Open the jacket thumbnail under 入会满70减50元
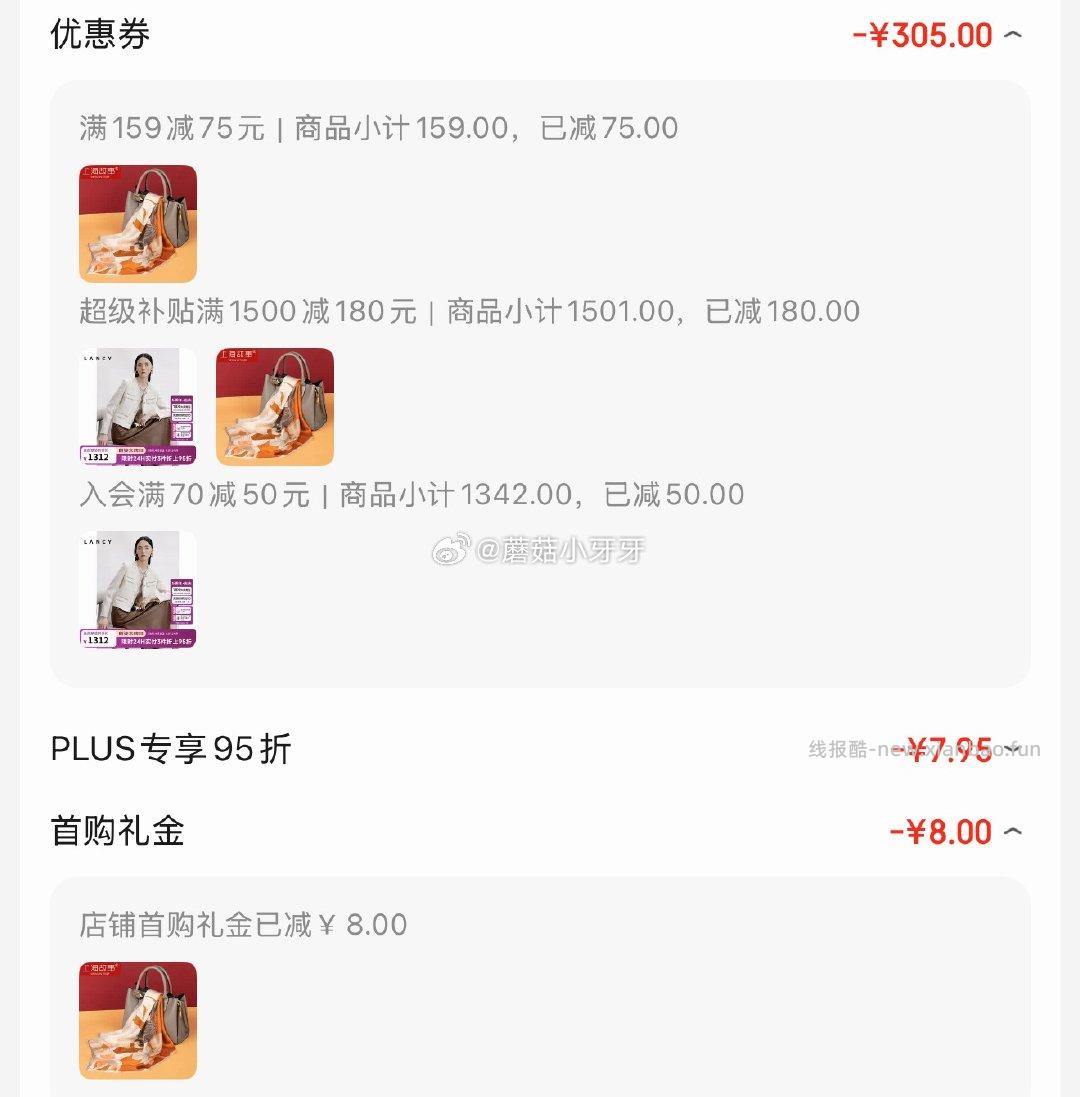1080x1097 pixels. tap(137, 590)
